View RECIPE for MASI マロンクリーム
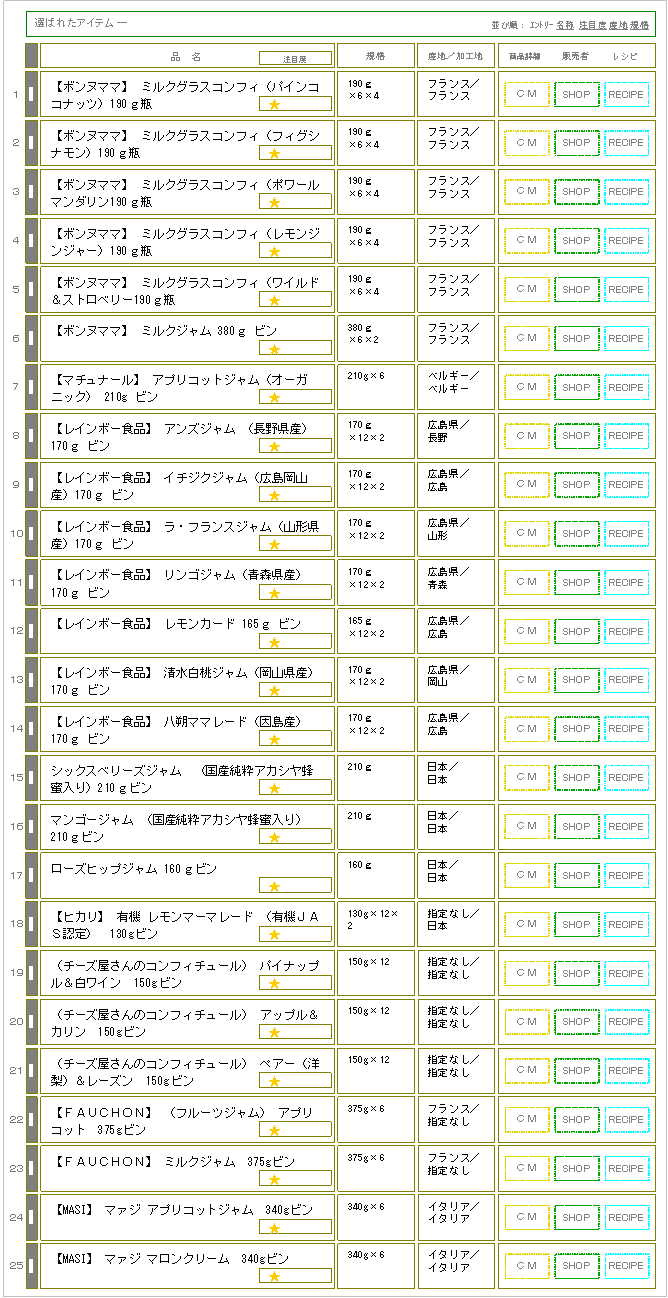668x1298 pixels. click(626, 1266)
